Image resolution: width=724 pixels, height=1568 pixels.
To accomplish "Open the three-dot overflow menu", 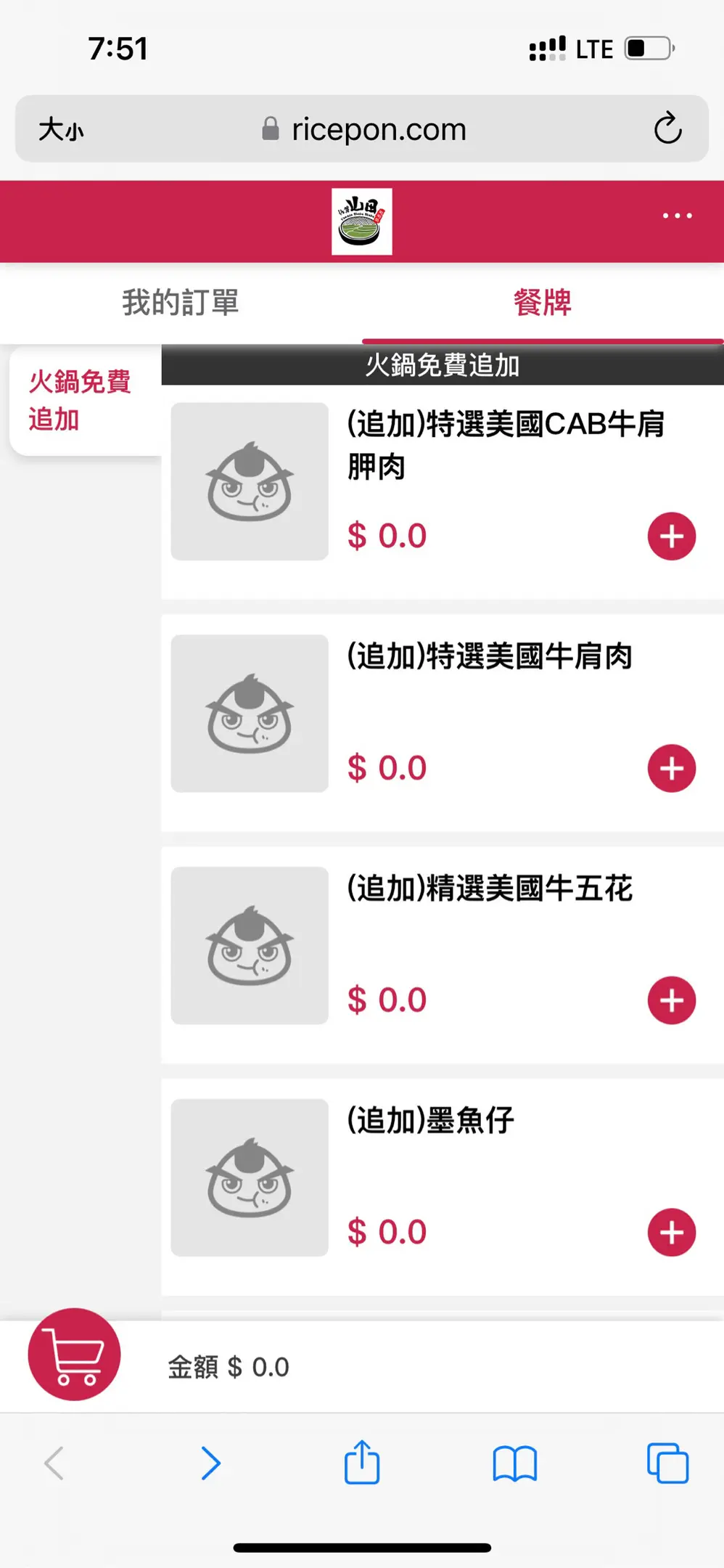I will [x=677, y=216].
